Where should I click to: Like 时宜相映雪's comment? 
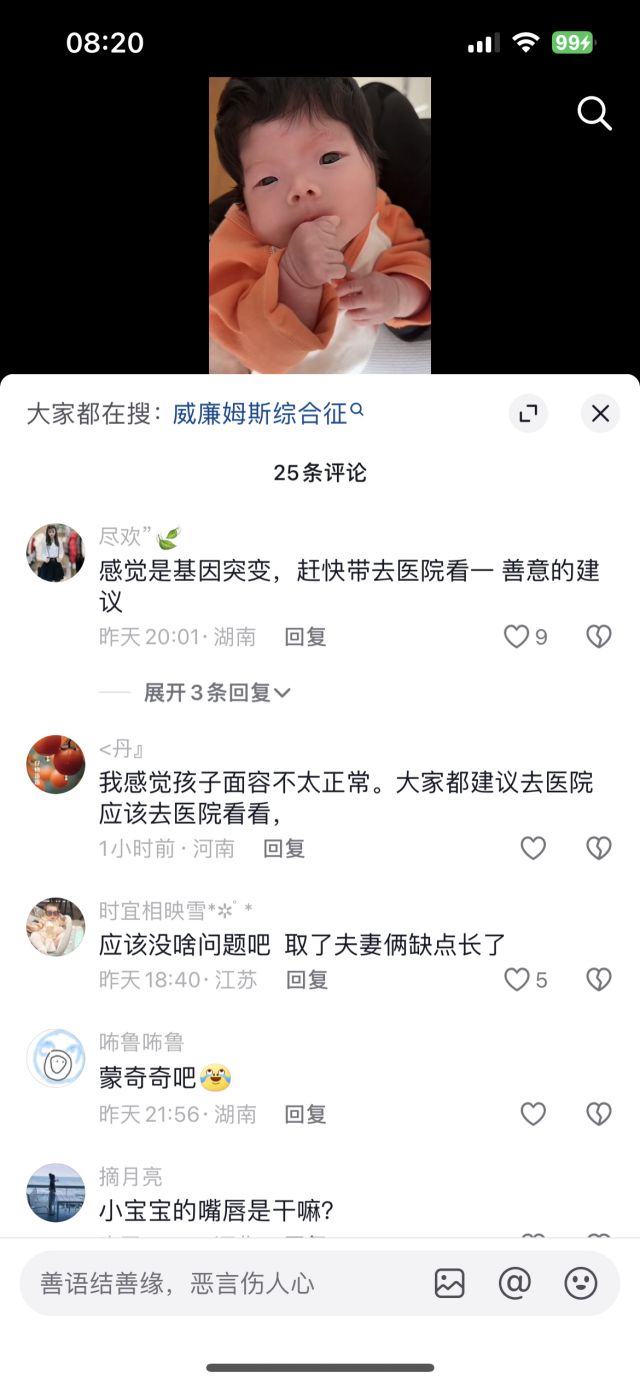tap(516, 979)
